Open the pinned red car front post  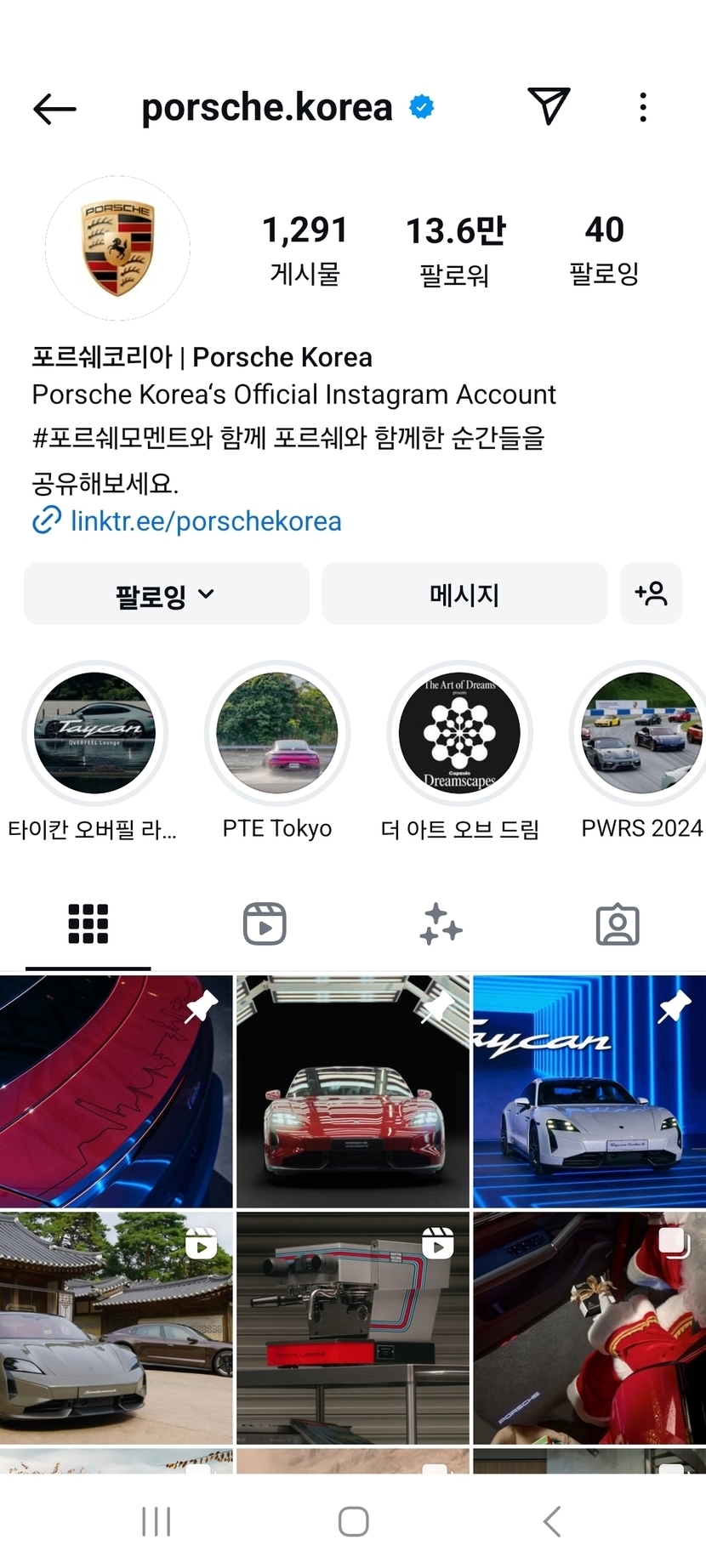pos(352,1092)
